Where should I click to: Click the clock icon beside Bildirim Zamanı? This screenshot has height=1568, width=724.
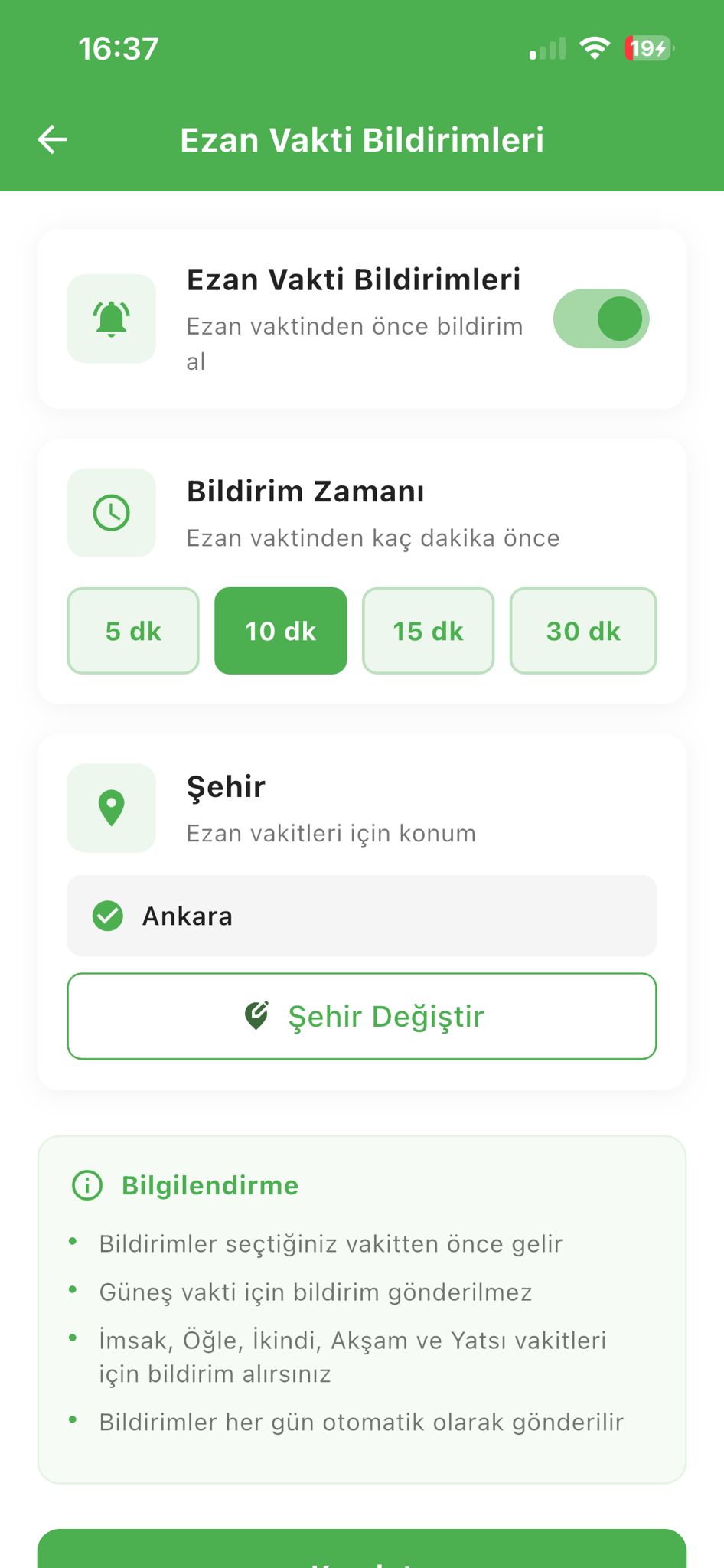[x=112, y=513]
